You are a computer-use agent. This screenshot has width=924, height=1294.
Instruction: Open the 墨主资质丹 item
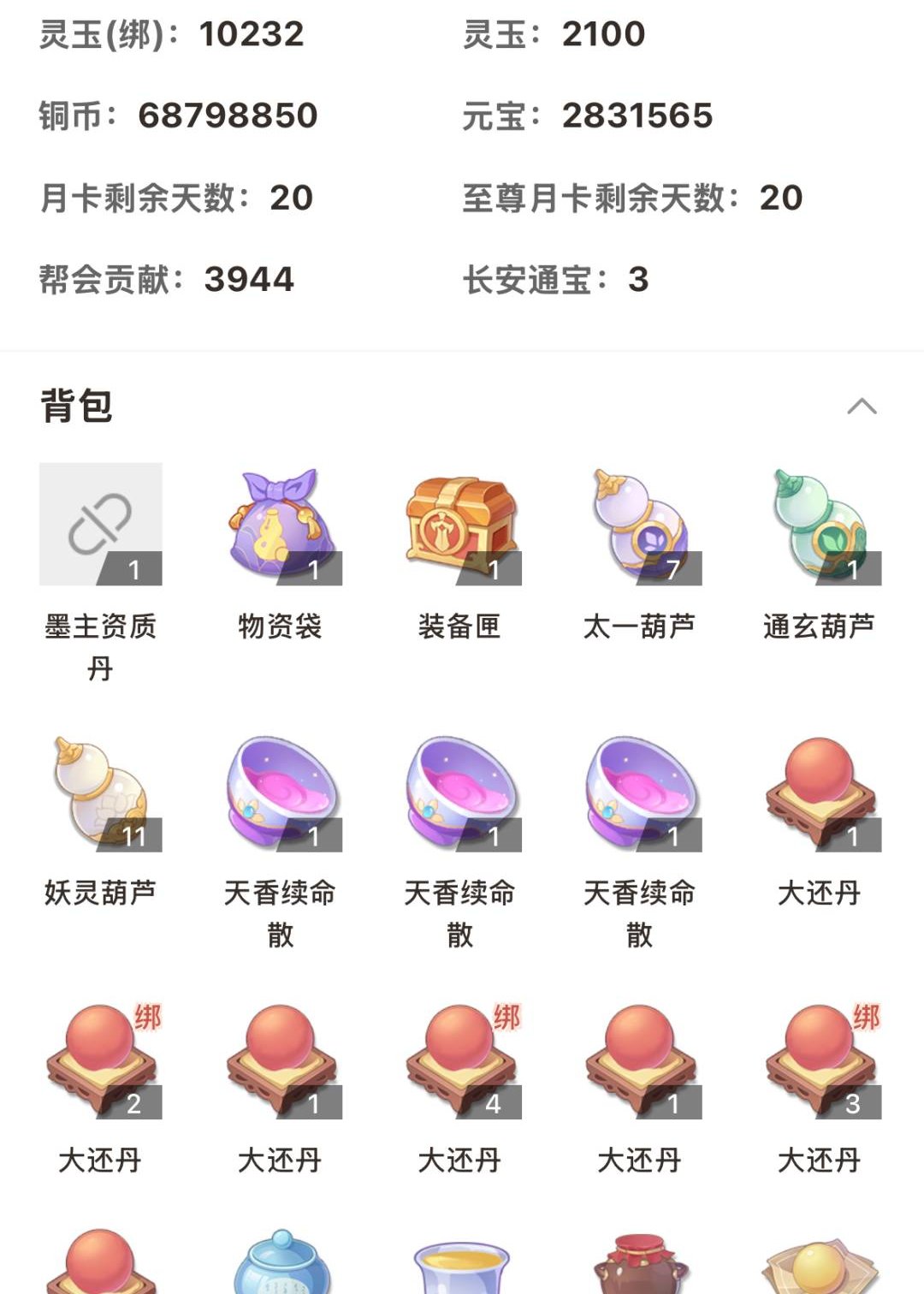101,525
